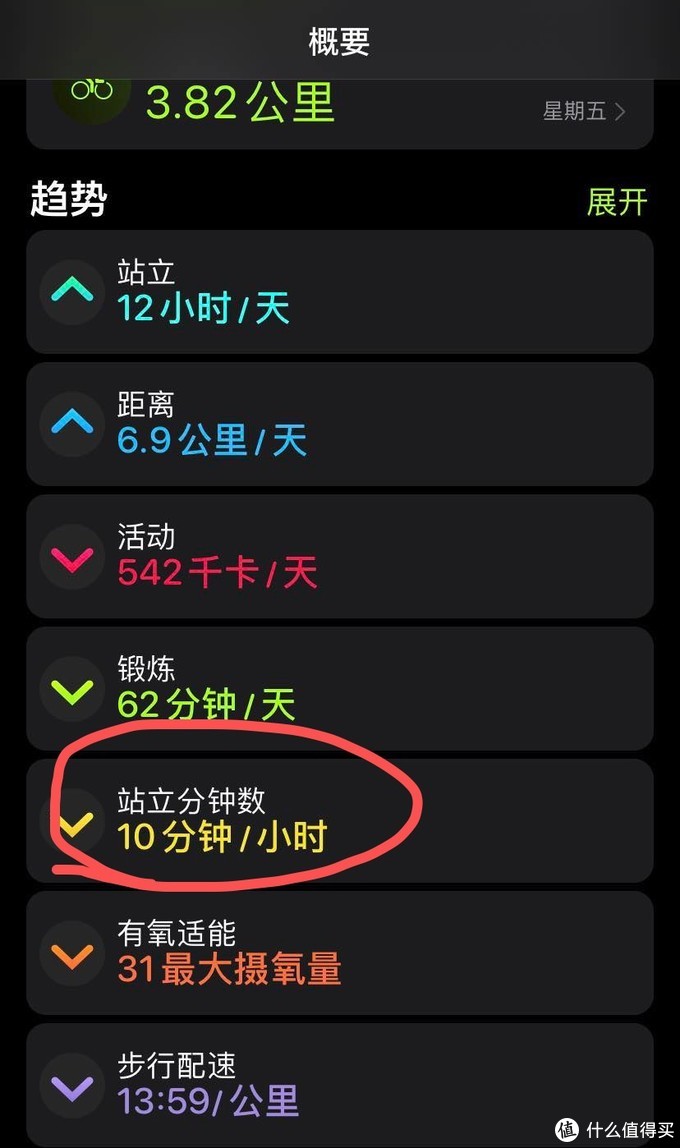Screen dimensions: 680x1148
Task: View the 活动 542千卡/天 trend
Action: tap(340, 556)
